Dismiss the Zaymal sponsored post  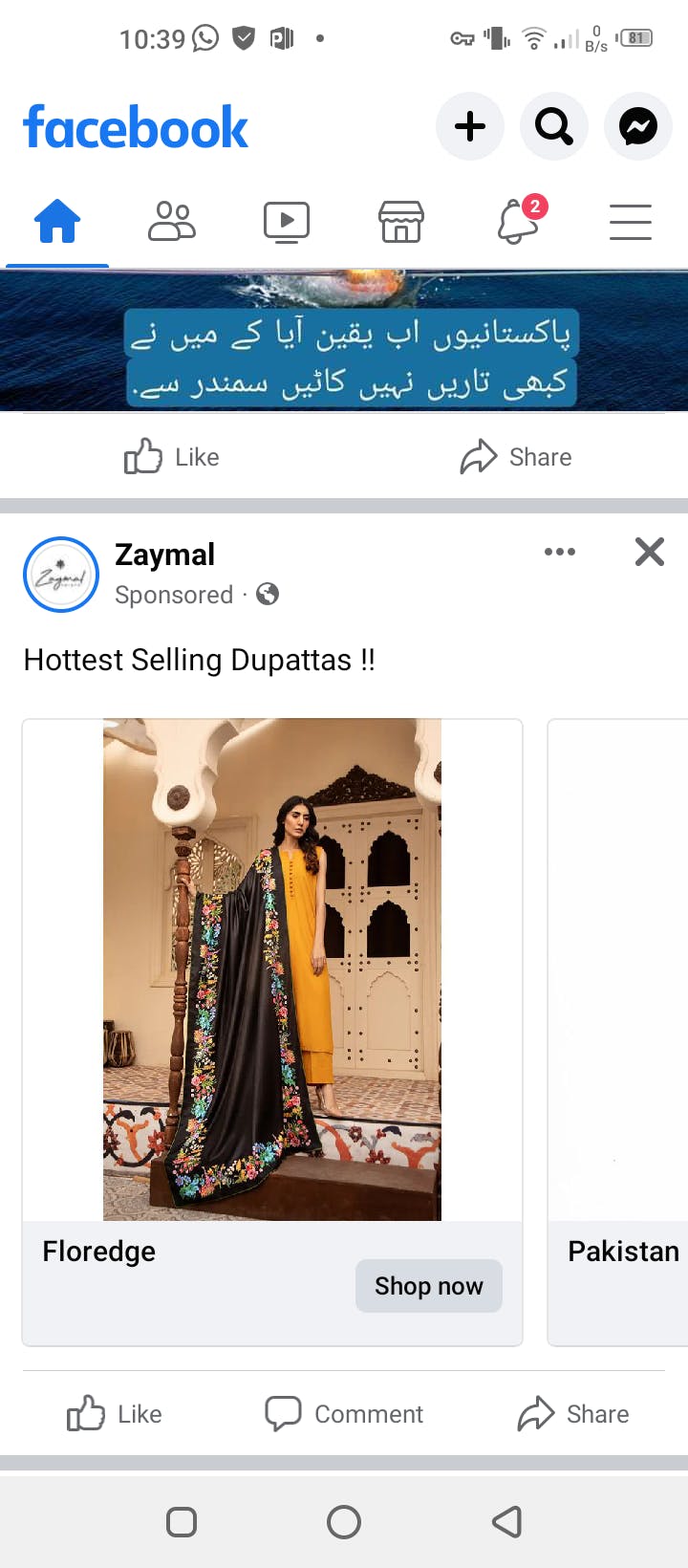click(650, 552)
